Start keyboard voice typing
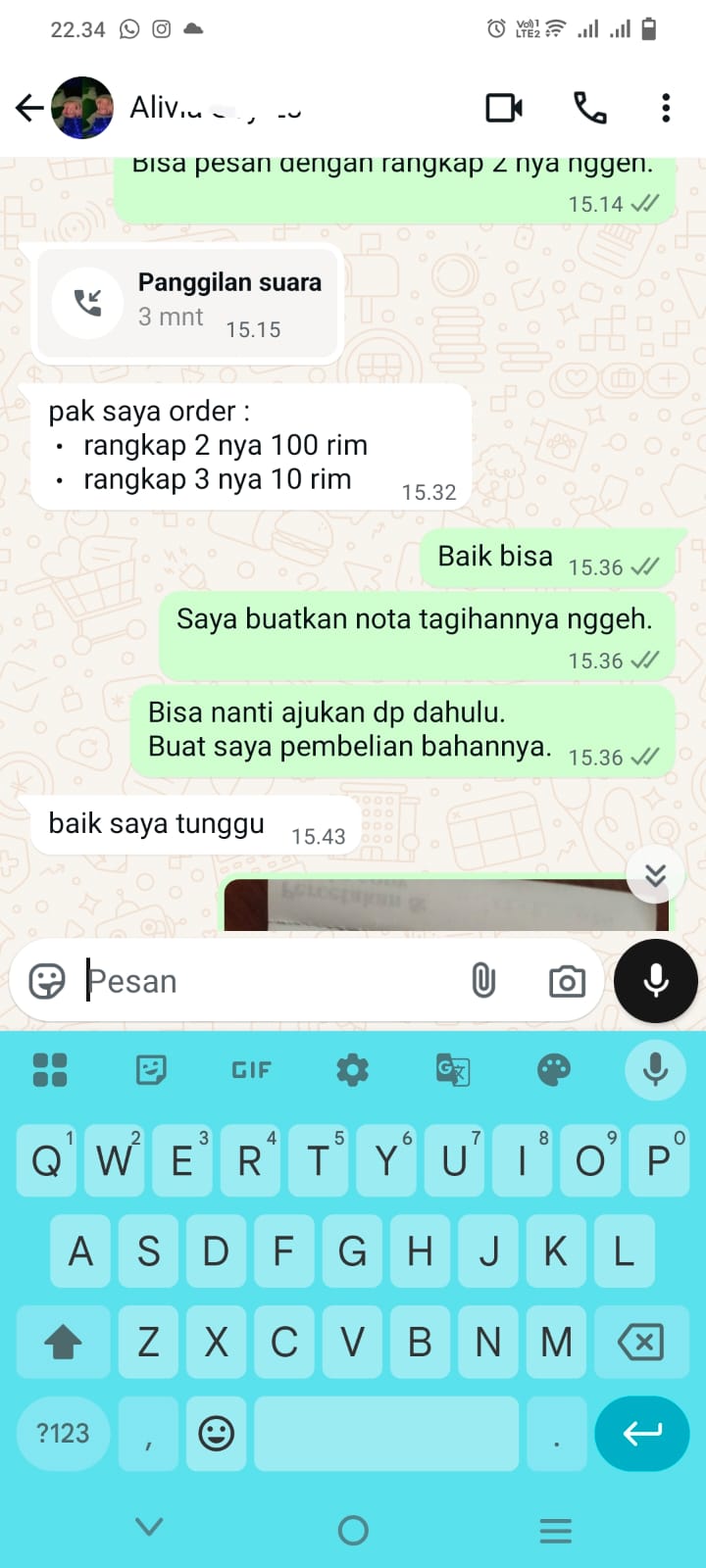The height and width of the screenshot is (1568, 706). coord(655,1070)
